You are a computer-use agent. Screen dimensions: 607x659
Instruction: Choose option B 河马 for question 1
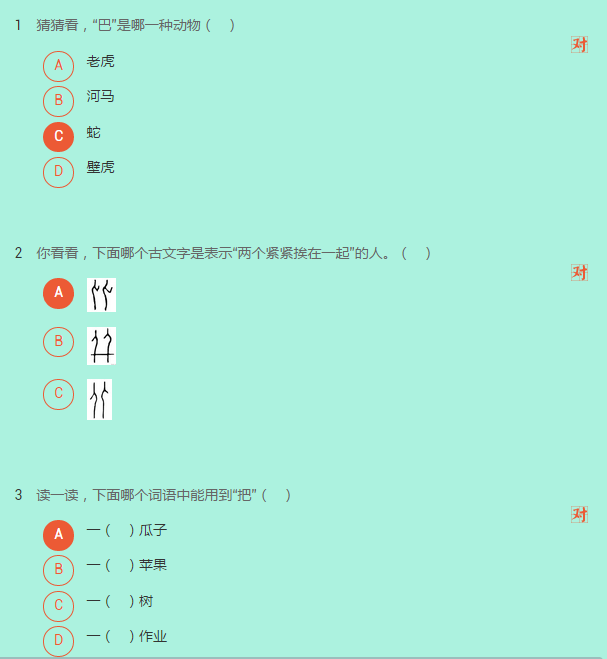click(x=58, y=101)
